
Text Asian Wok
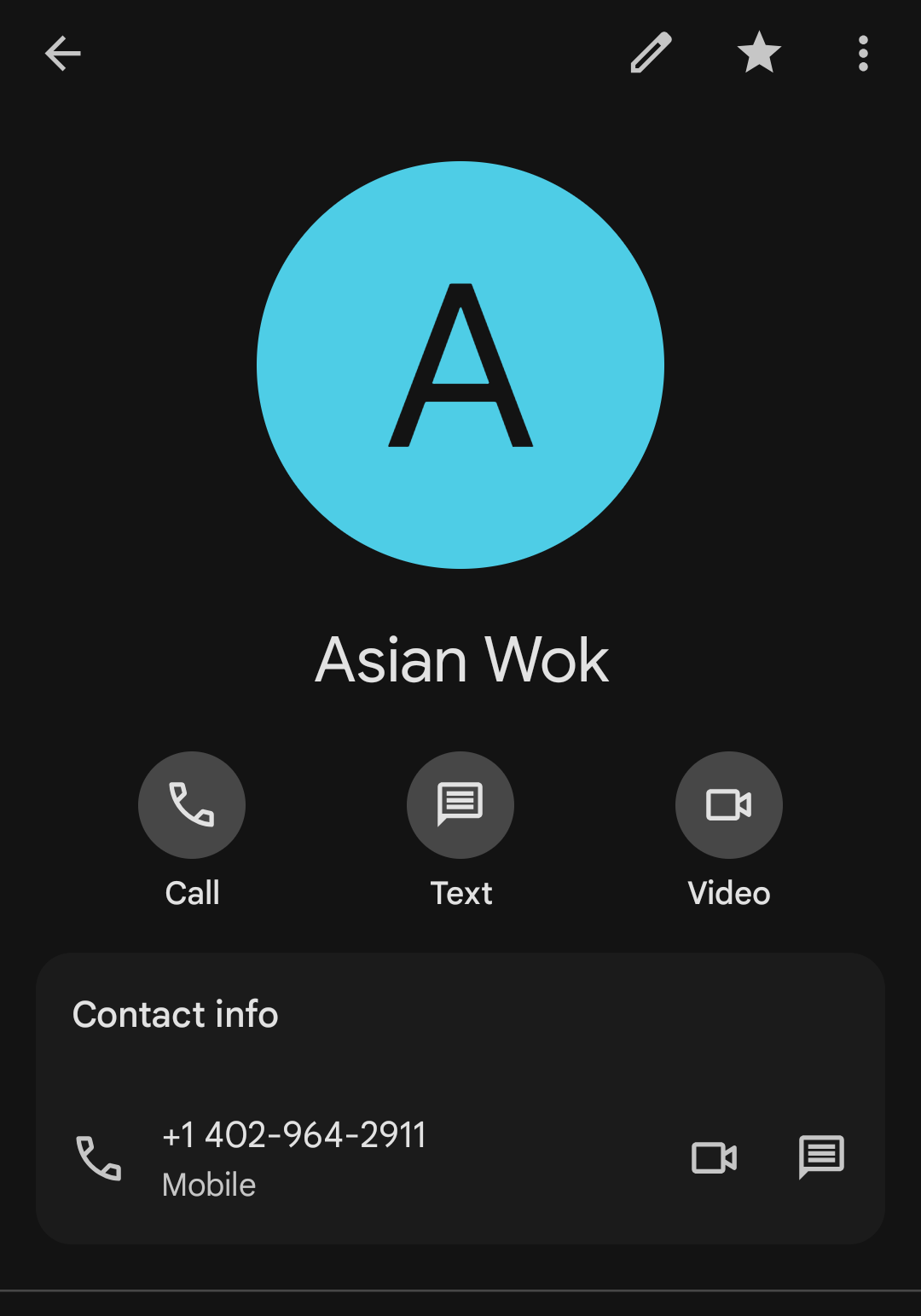point(460,804)
